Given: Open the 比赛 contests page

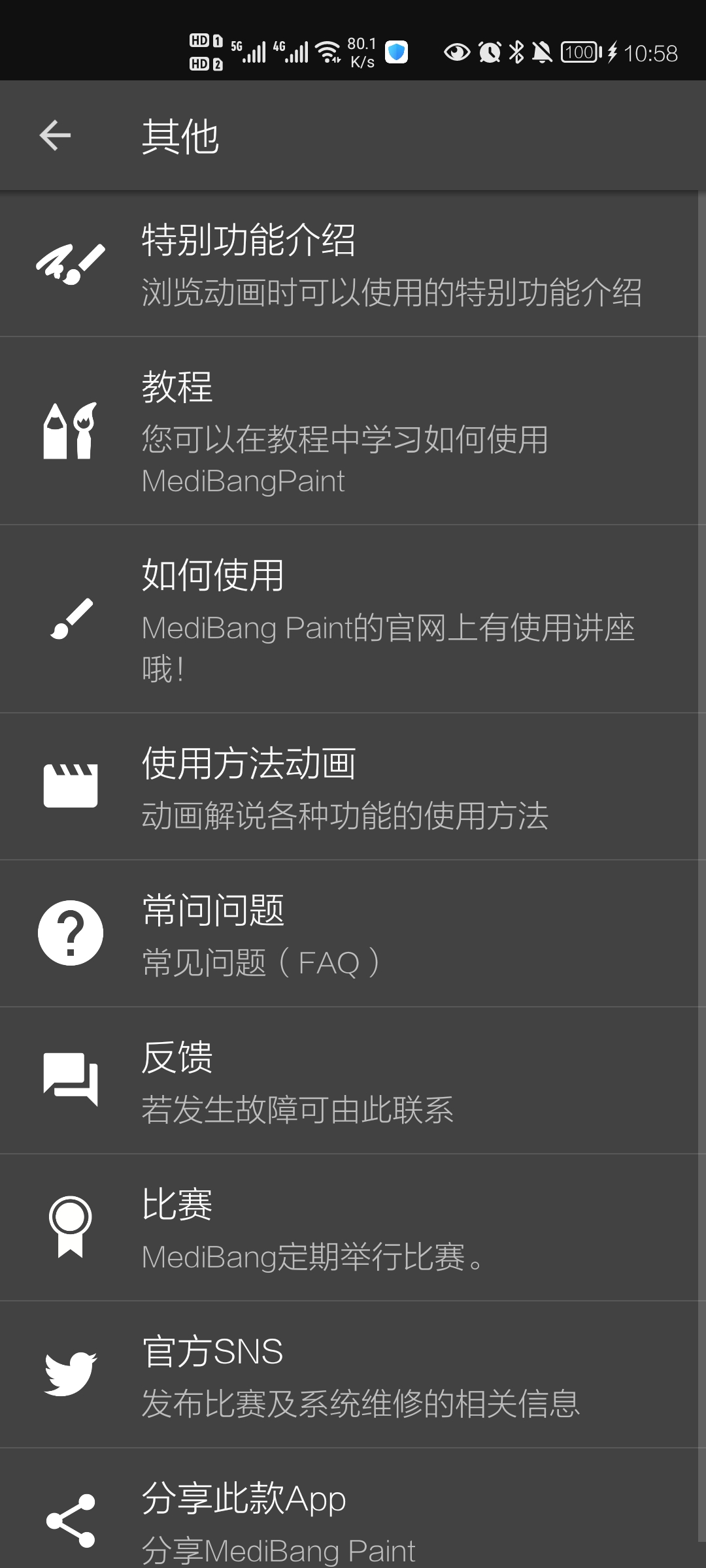Looking at the screenshot, I should (x=353, y=1228).
